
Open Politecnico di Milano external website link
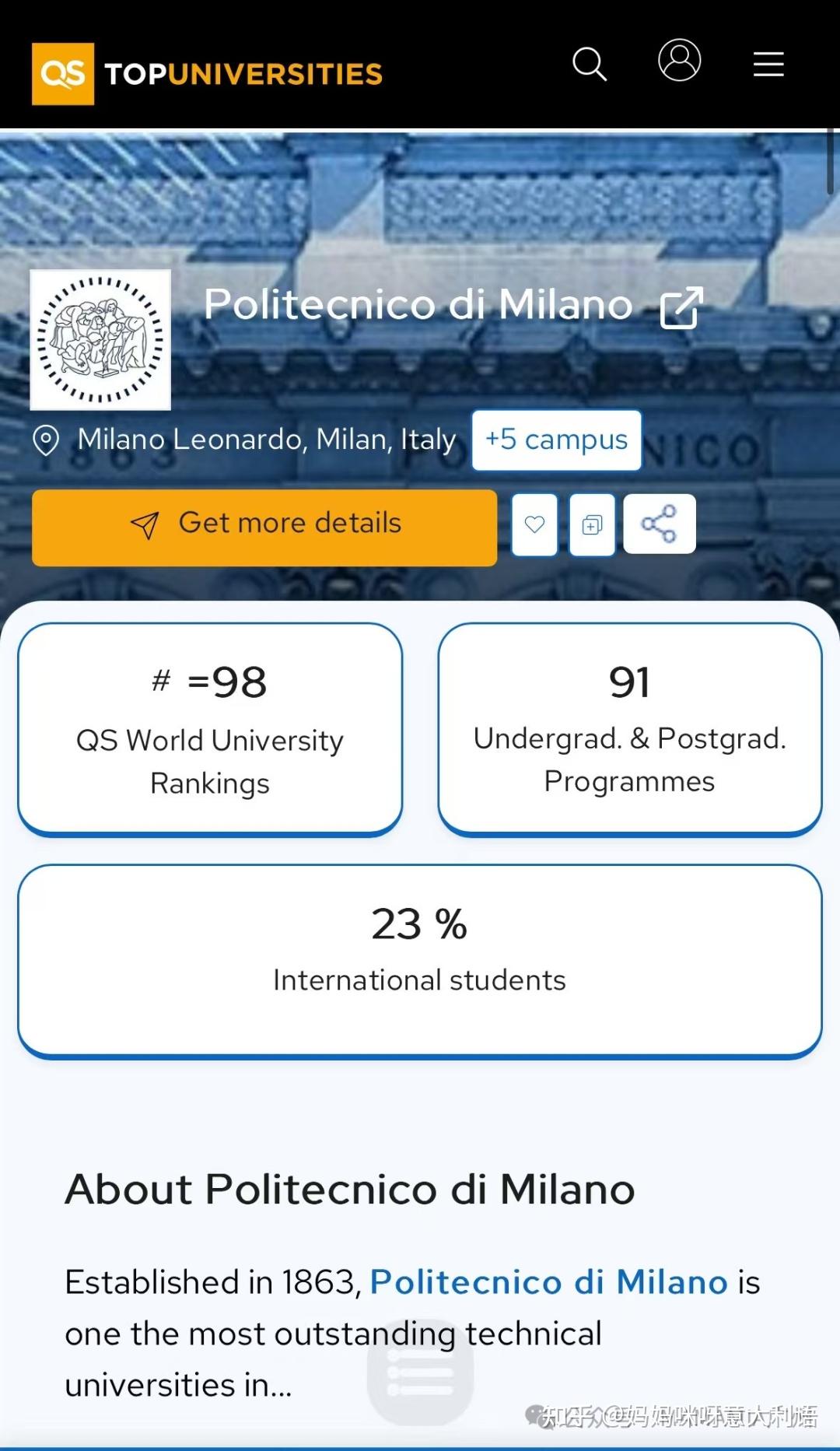(681, 307)
